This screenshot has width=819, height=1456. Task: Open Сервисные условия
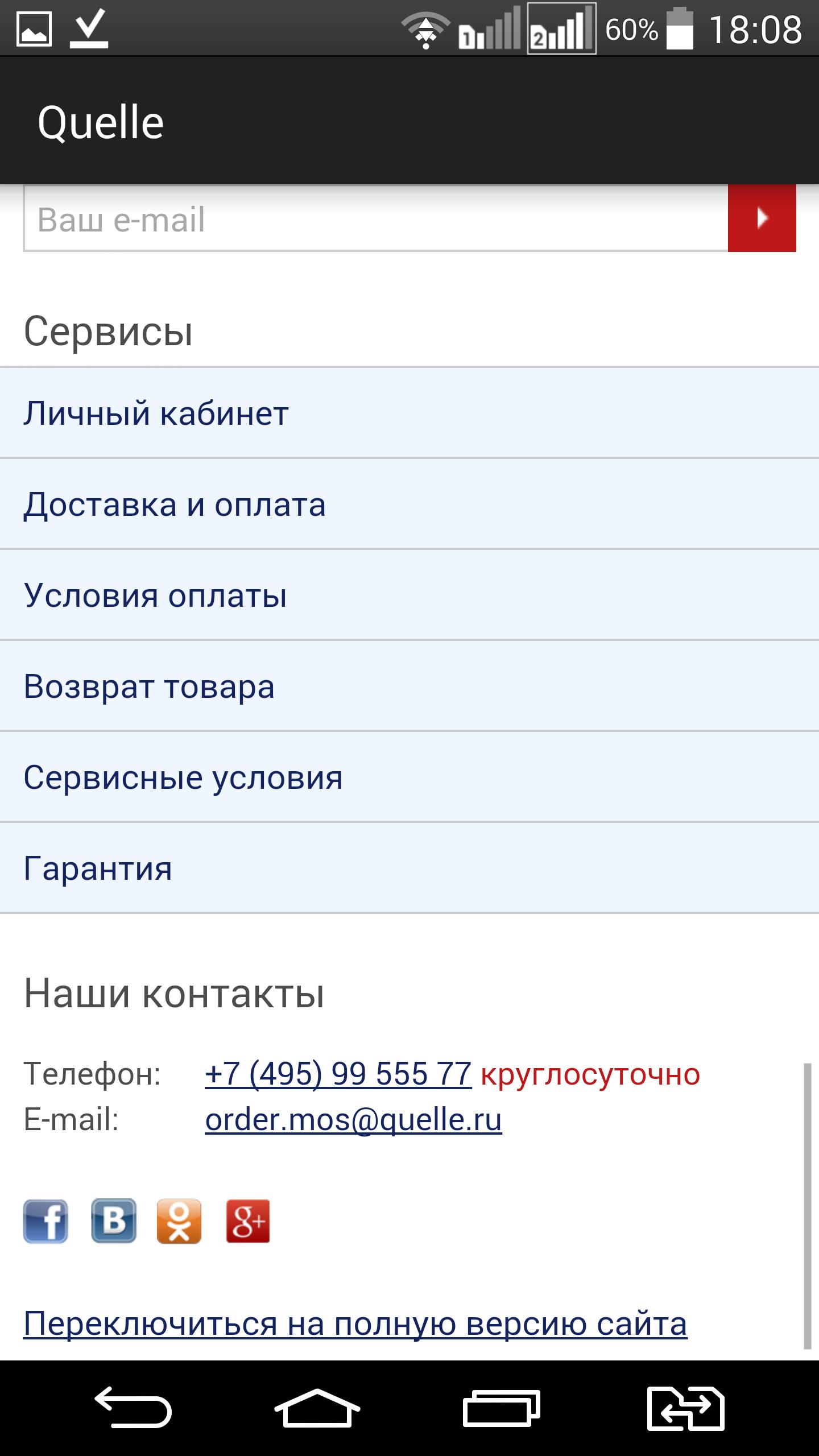pyautogui.click(x=409, y=777)
